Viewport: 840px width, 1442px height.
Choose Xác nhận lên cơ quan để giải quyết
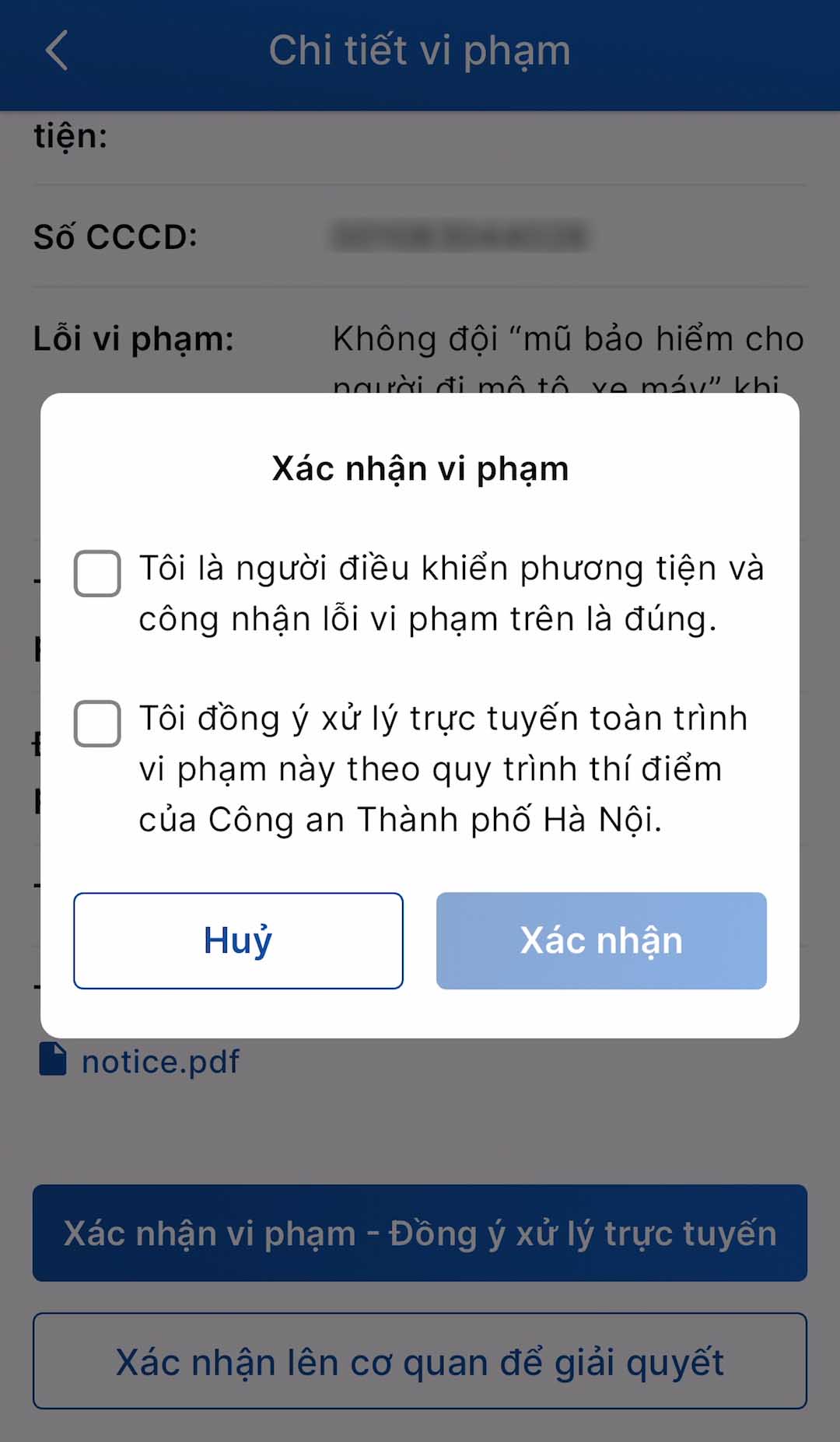[x=420, y=1361]
